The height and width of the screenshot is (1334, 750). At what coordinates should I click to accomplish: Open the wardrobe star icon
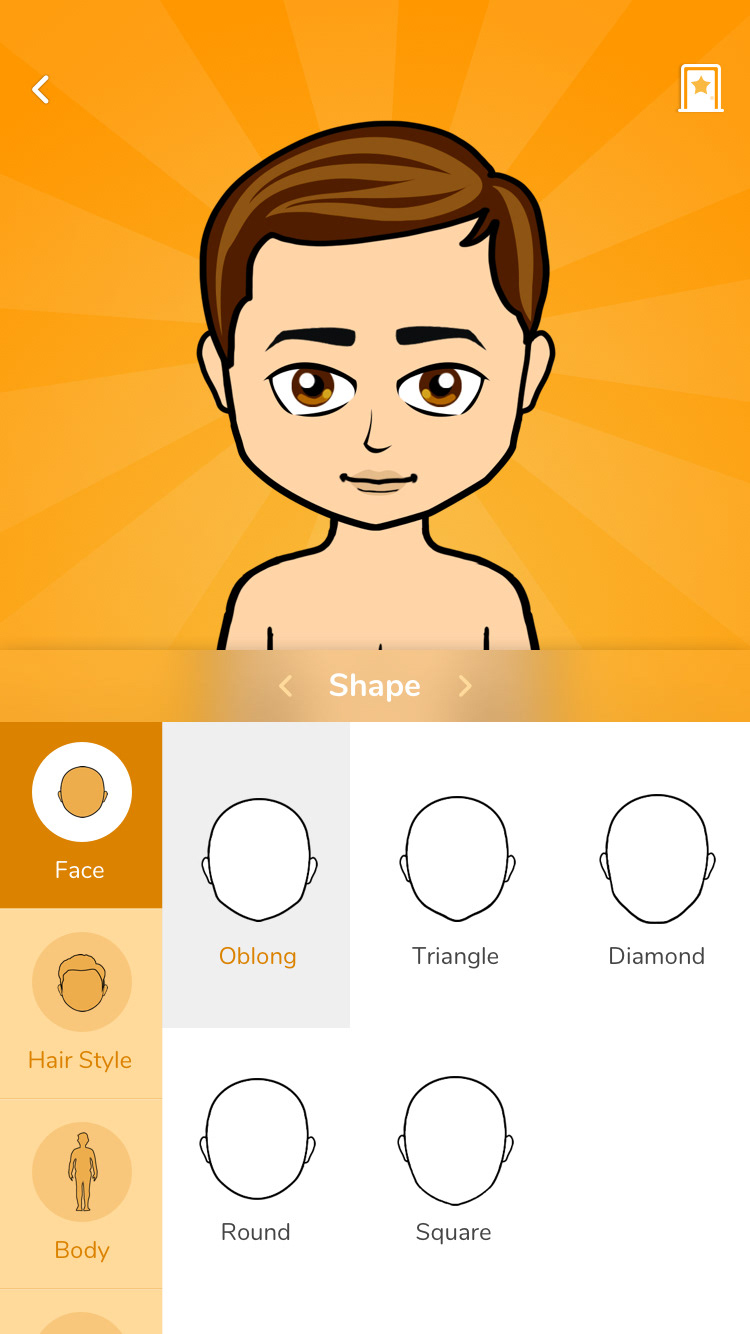tap(701, 88)
